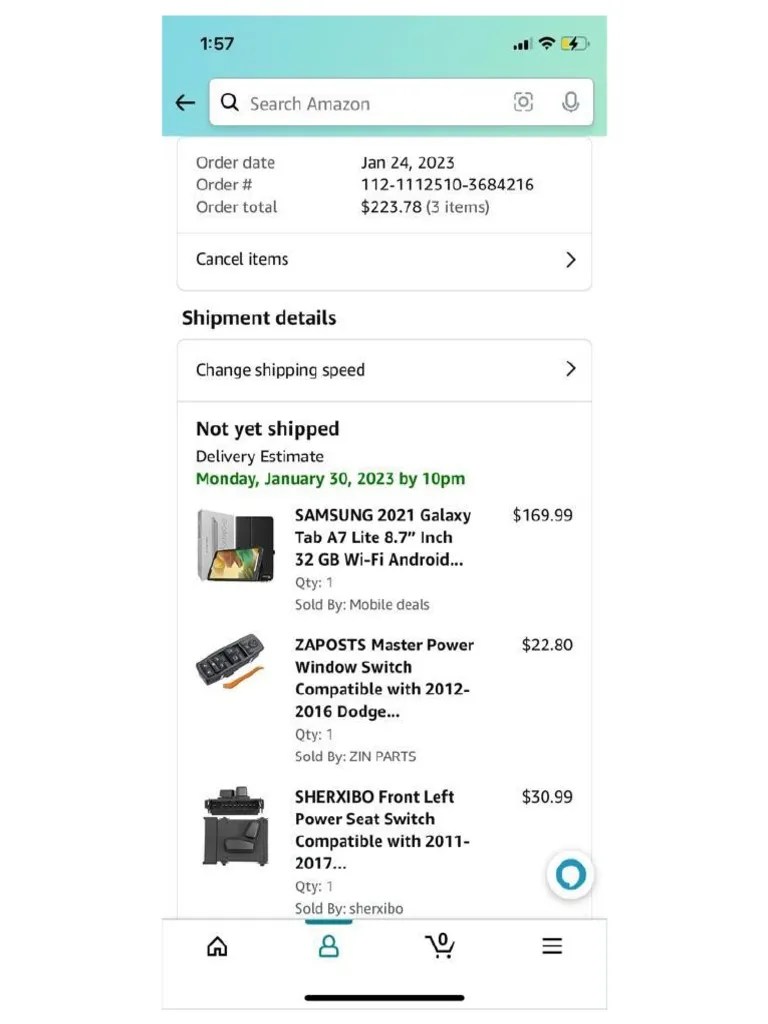Open the shopping cart icon
This screenshot has width=768, height=1024.
coord(440,946)
